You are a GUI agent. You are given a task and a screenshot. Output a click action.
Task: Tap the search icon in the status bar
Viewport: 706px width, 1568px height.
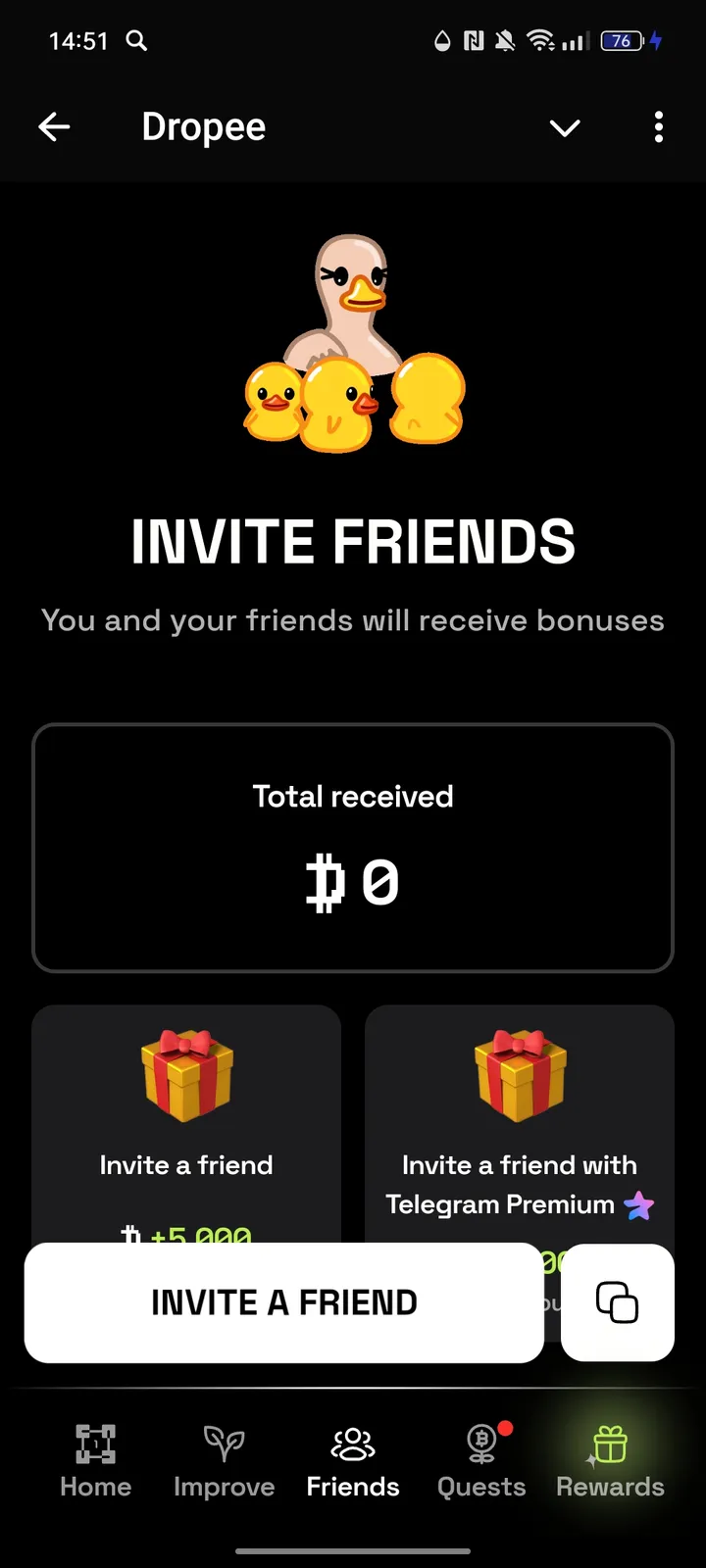(x=136, y=40)
